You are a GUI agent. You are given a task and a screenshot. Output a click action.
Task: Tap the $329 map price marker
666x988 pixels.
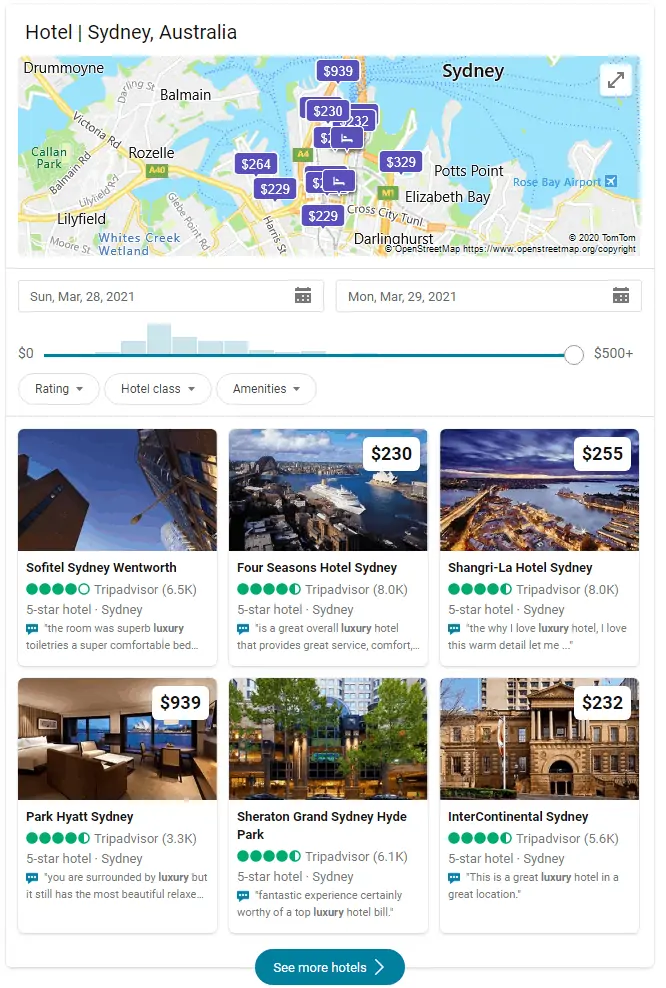click(x=400, y=162)
